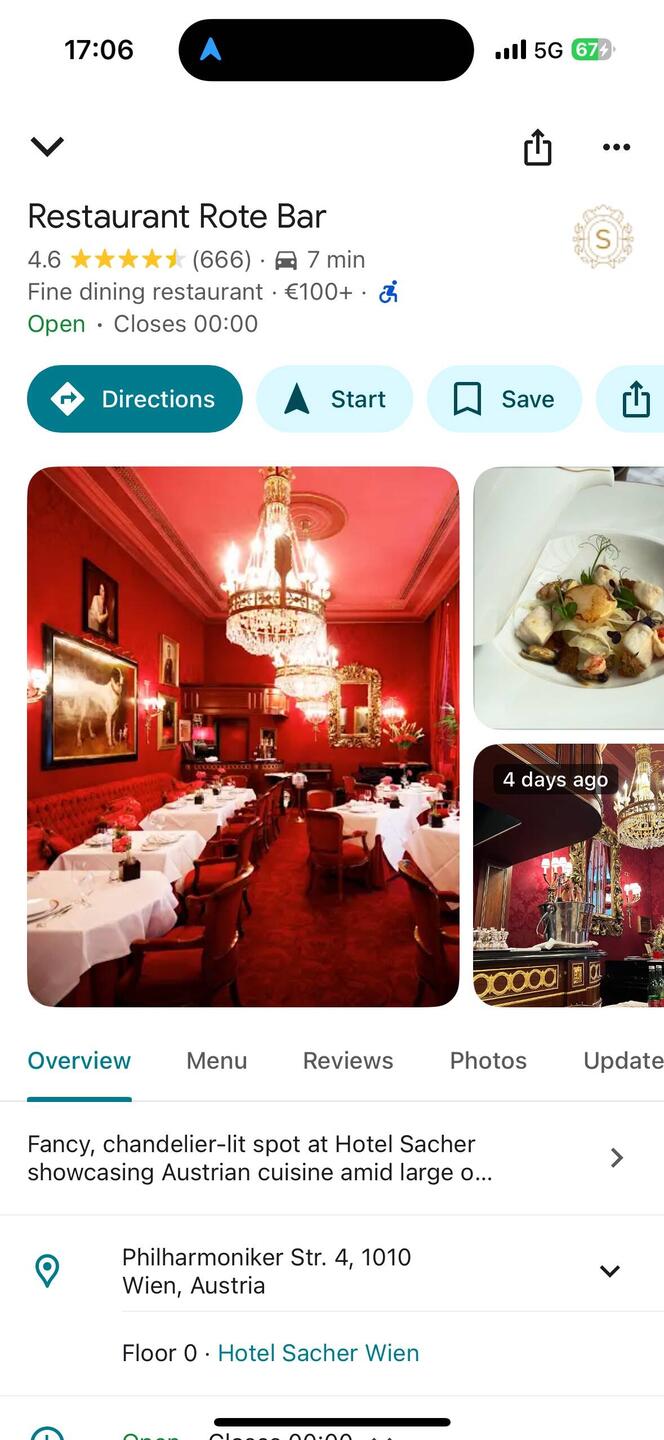Get directions to Restaurant Rote Bar
664x1440 pixels.
135,399
